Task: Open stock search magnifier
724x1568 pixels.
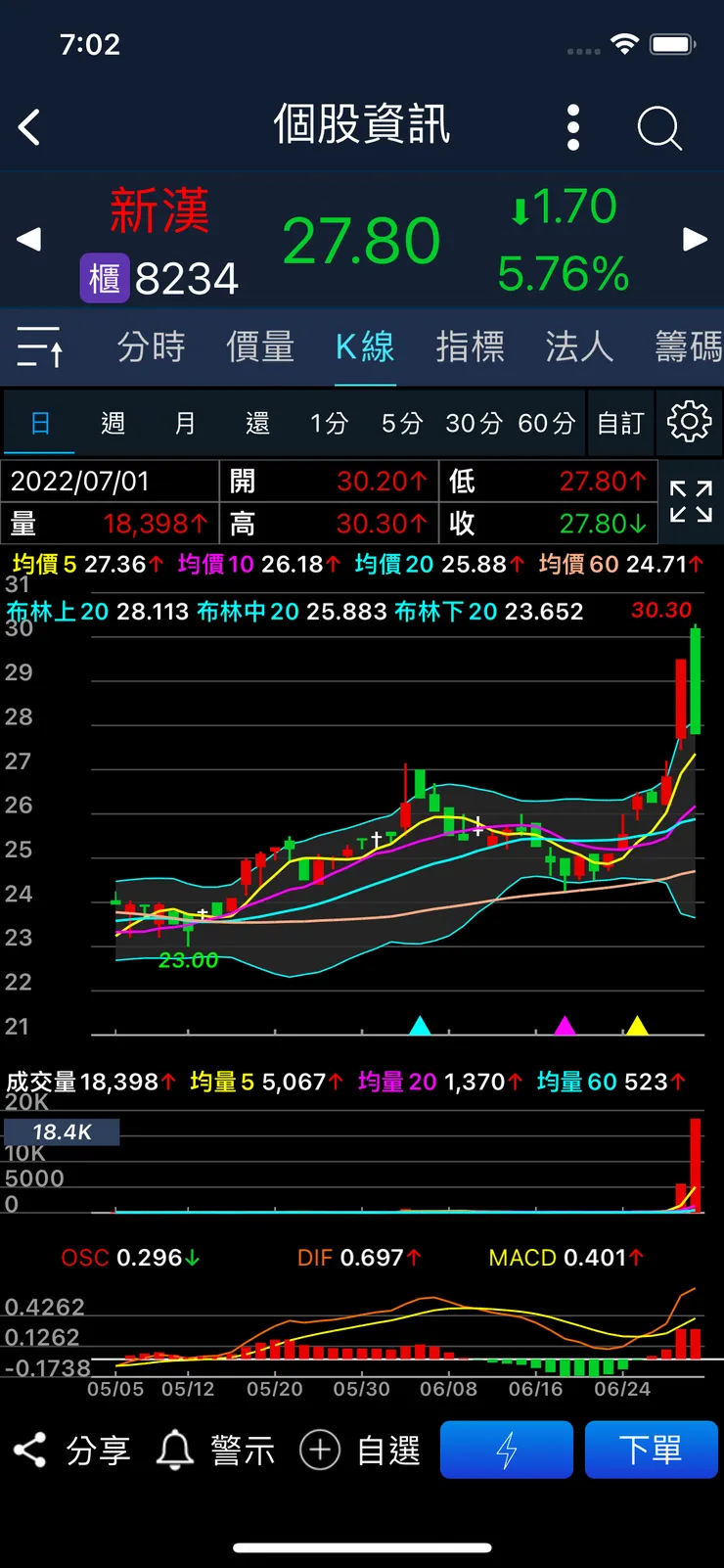Action: click(x=658, y=127)
